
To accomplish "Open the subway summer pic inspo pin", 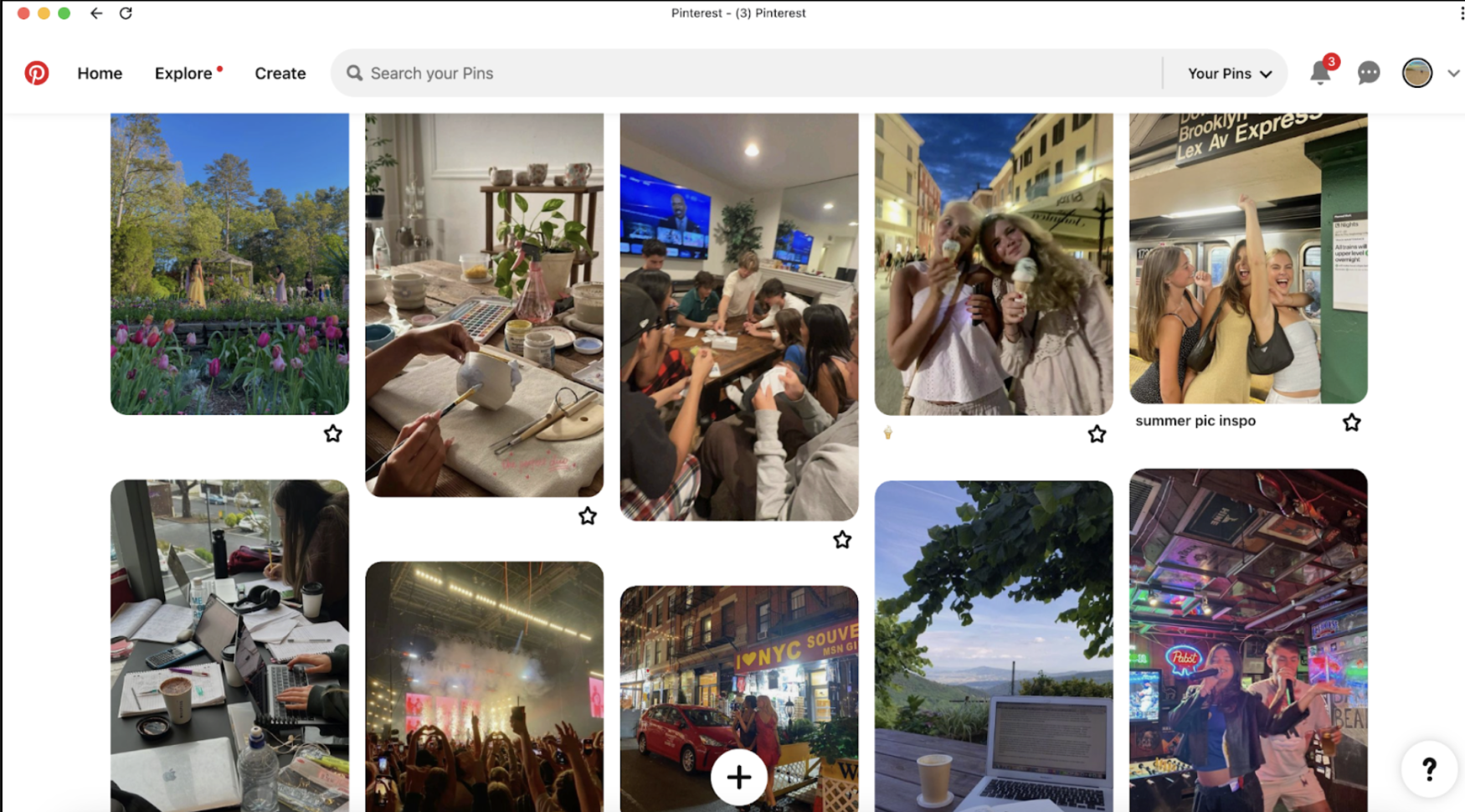I will click(x=1247, y=260).
